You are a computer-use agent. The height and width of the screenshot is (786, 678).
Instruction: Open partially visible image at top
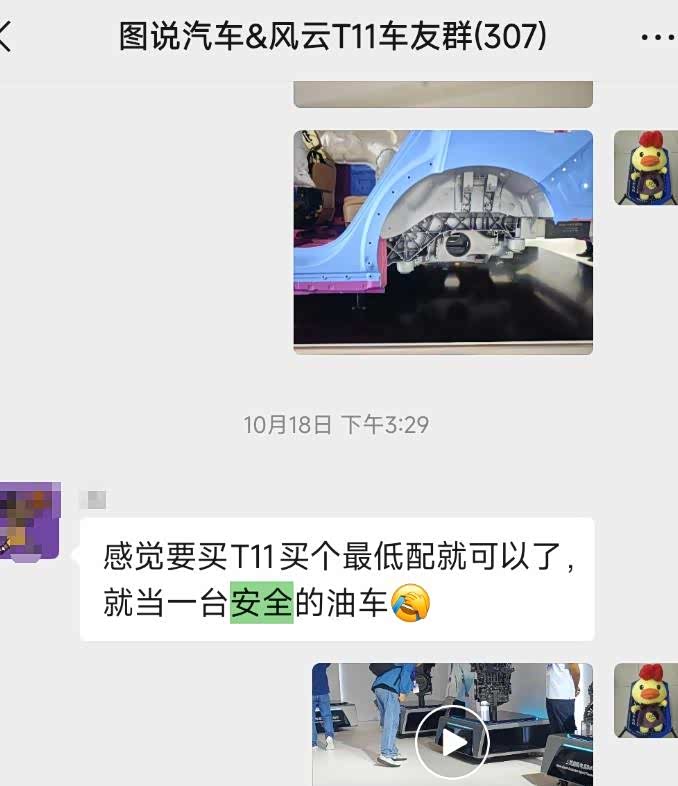442,96
